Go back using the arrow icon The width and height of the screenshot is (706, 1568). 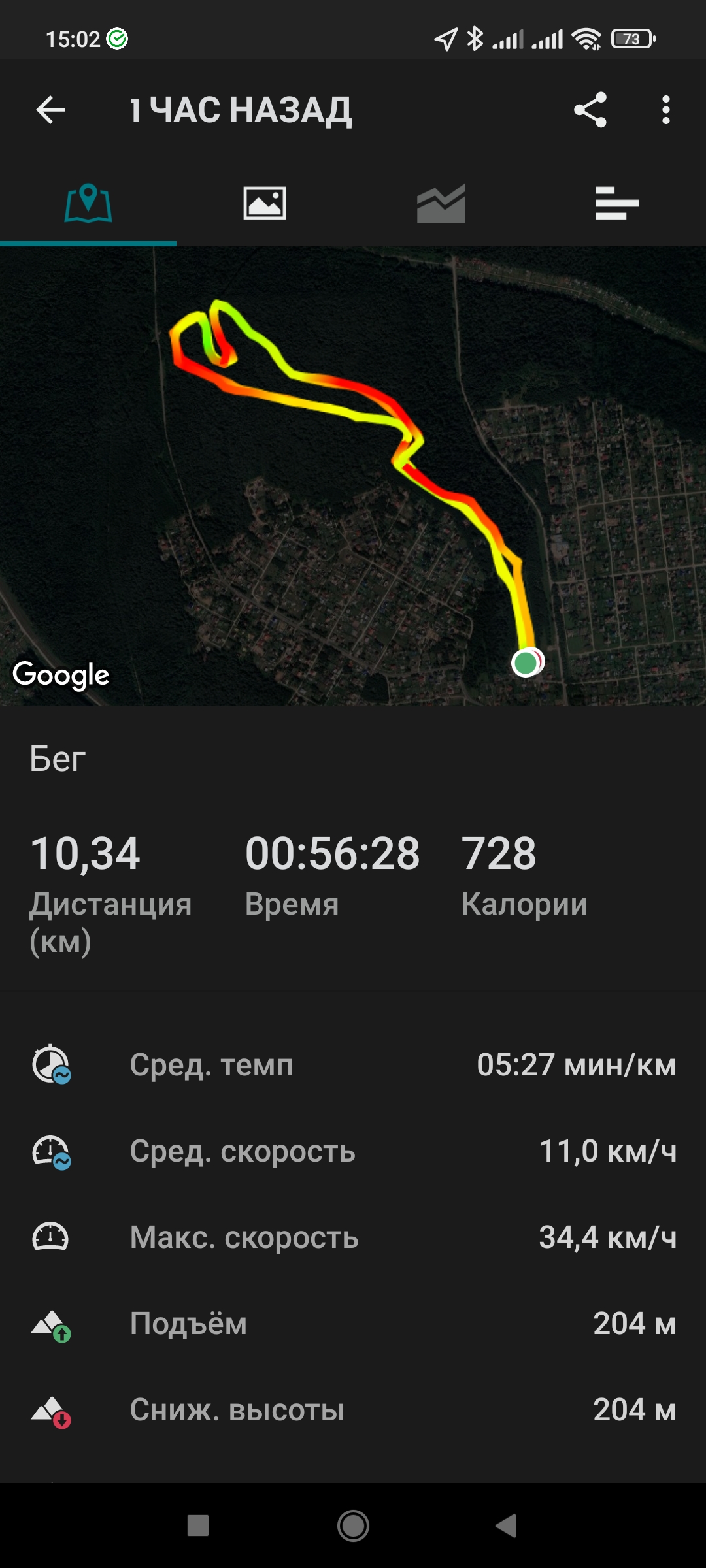point(50,110)
